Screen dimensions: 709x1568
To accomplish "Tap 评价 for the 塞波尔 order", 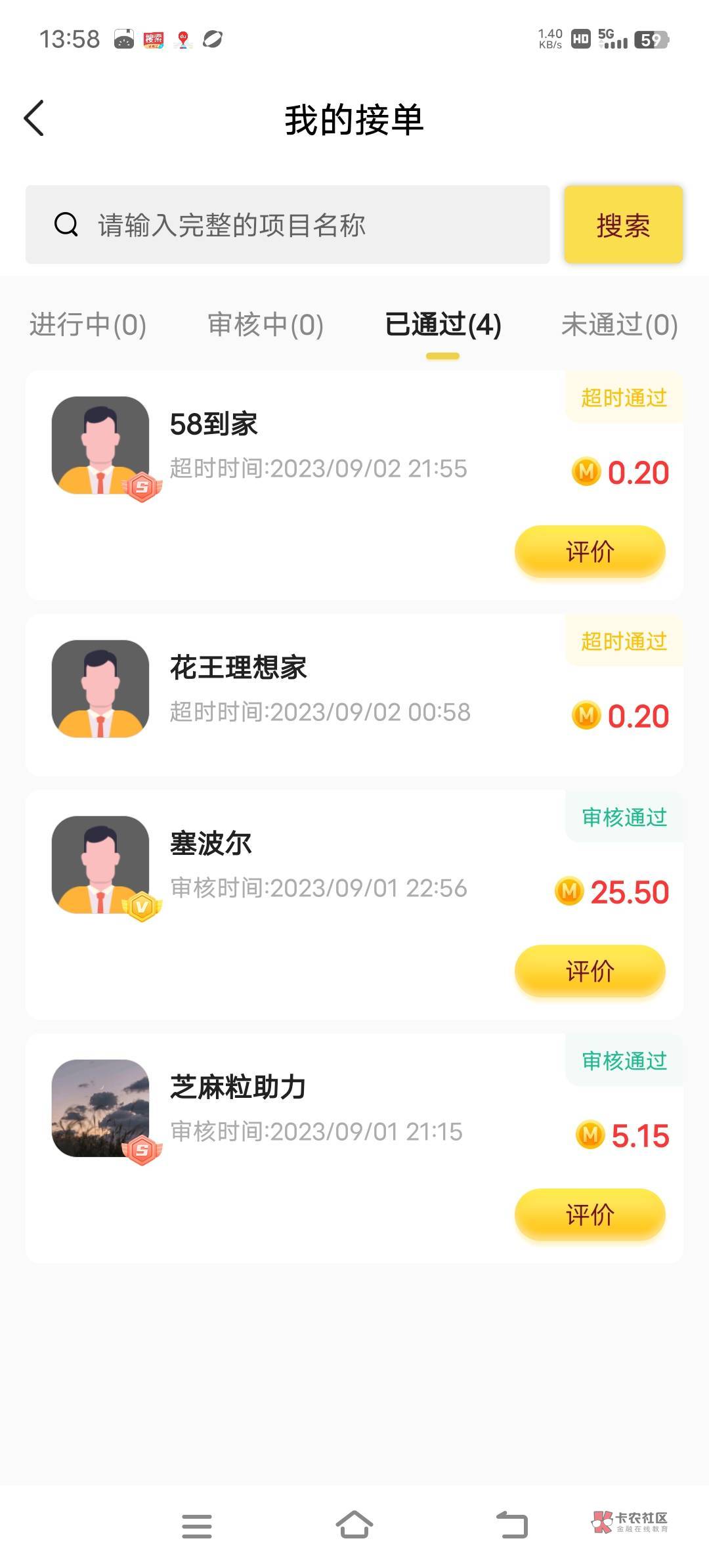I will click(590, 971).
